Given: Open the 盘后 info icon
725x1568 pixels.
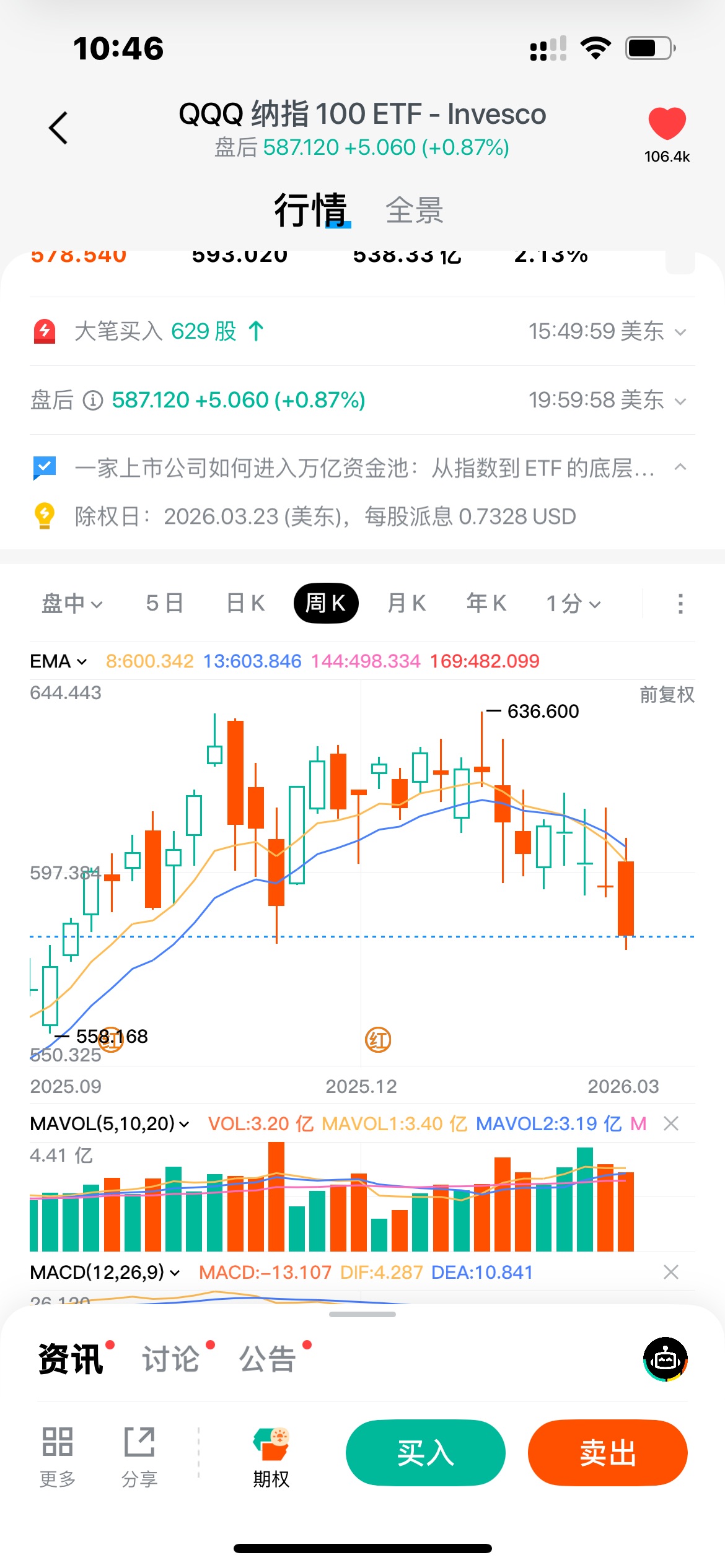Looking at the screenshot, I should [x=93, y=401].
